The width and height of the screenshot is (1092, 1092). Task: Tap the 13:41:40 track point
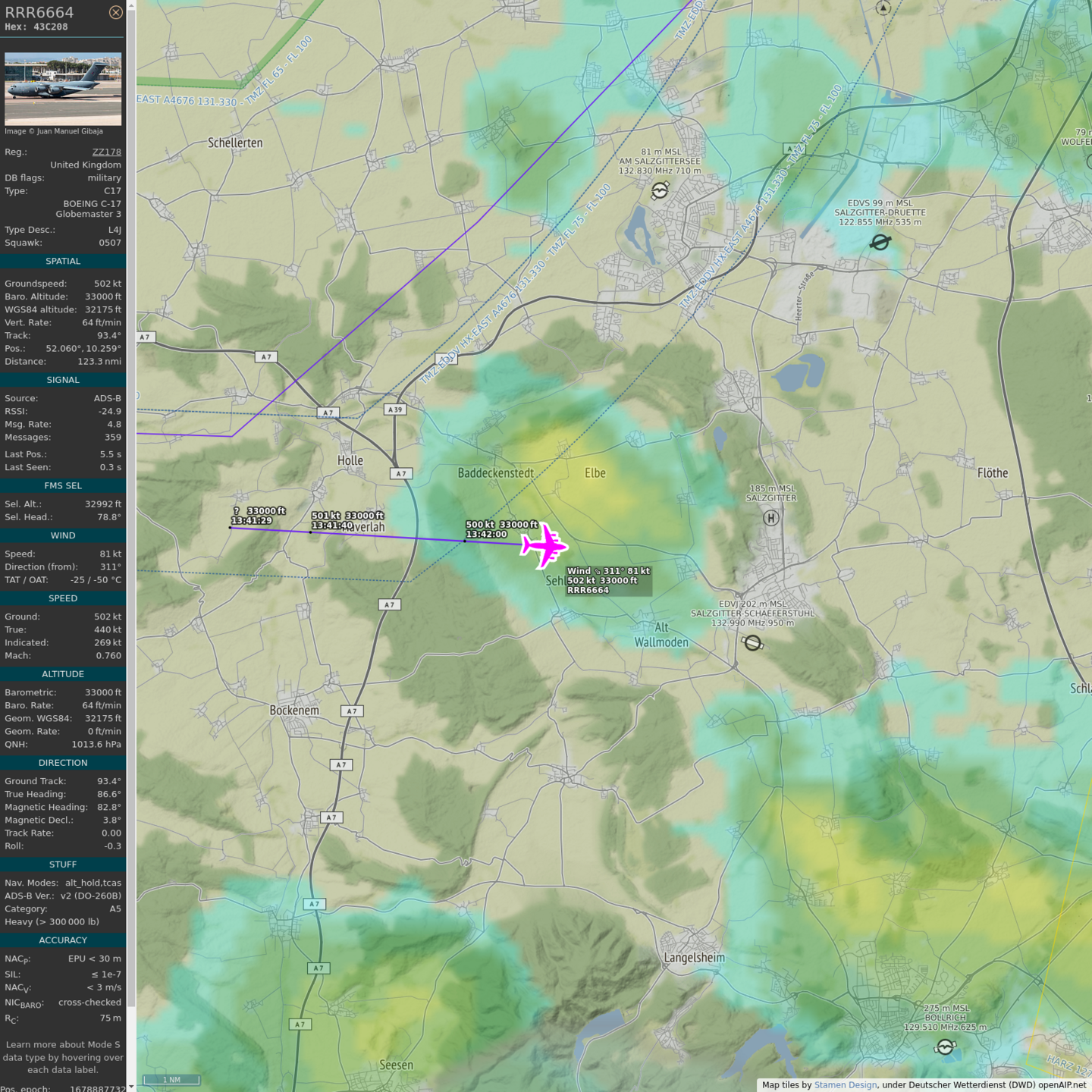(x=311, y=532)
